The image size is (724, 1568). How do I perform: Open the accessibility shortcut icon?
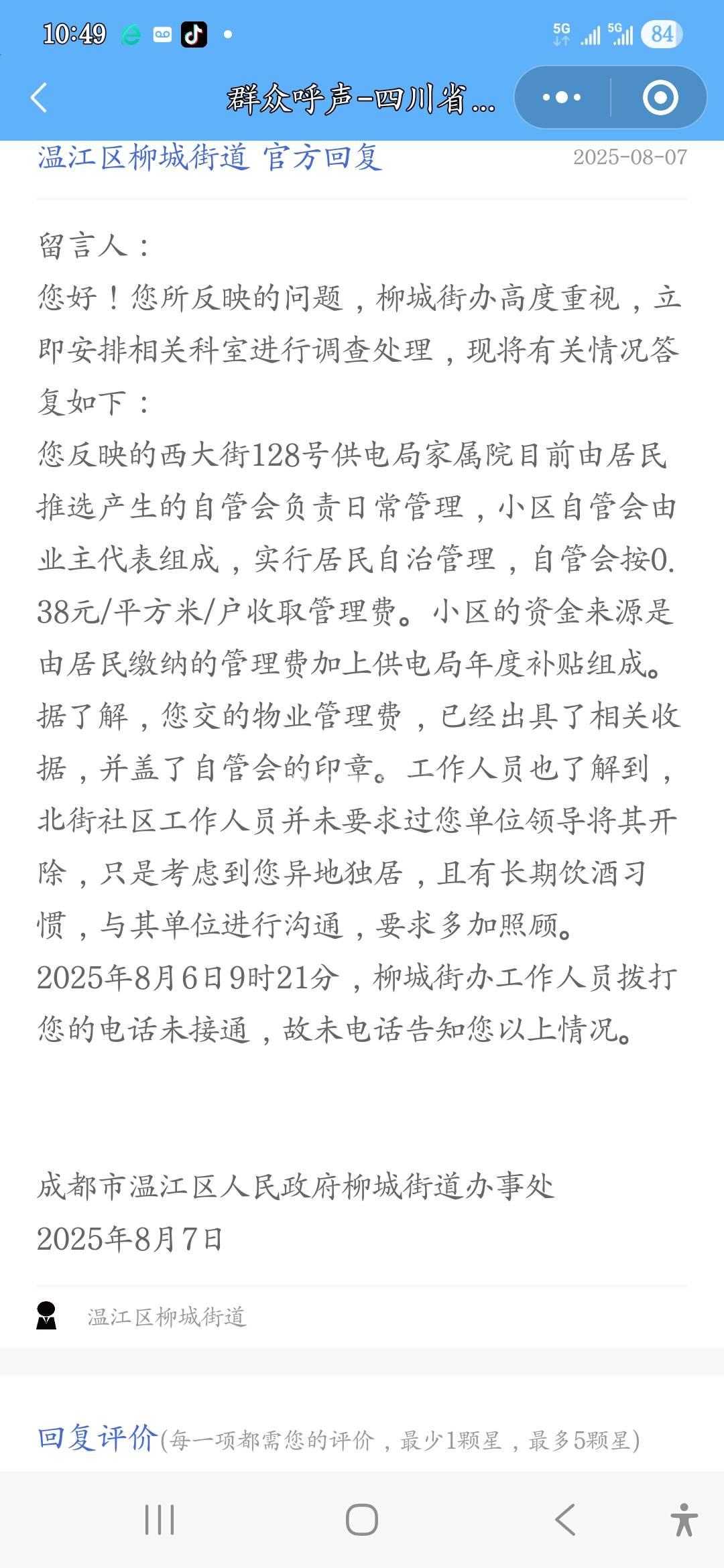[684, 1519]
